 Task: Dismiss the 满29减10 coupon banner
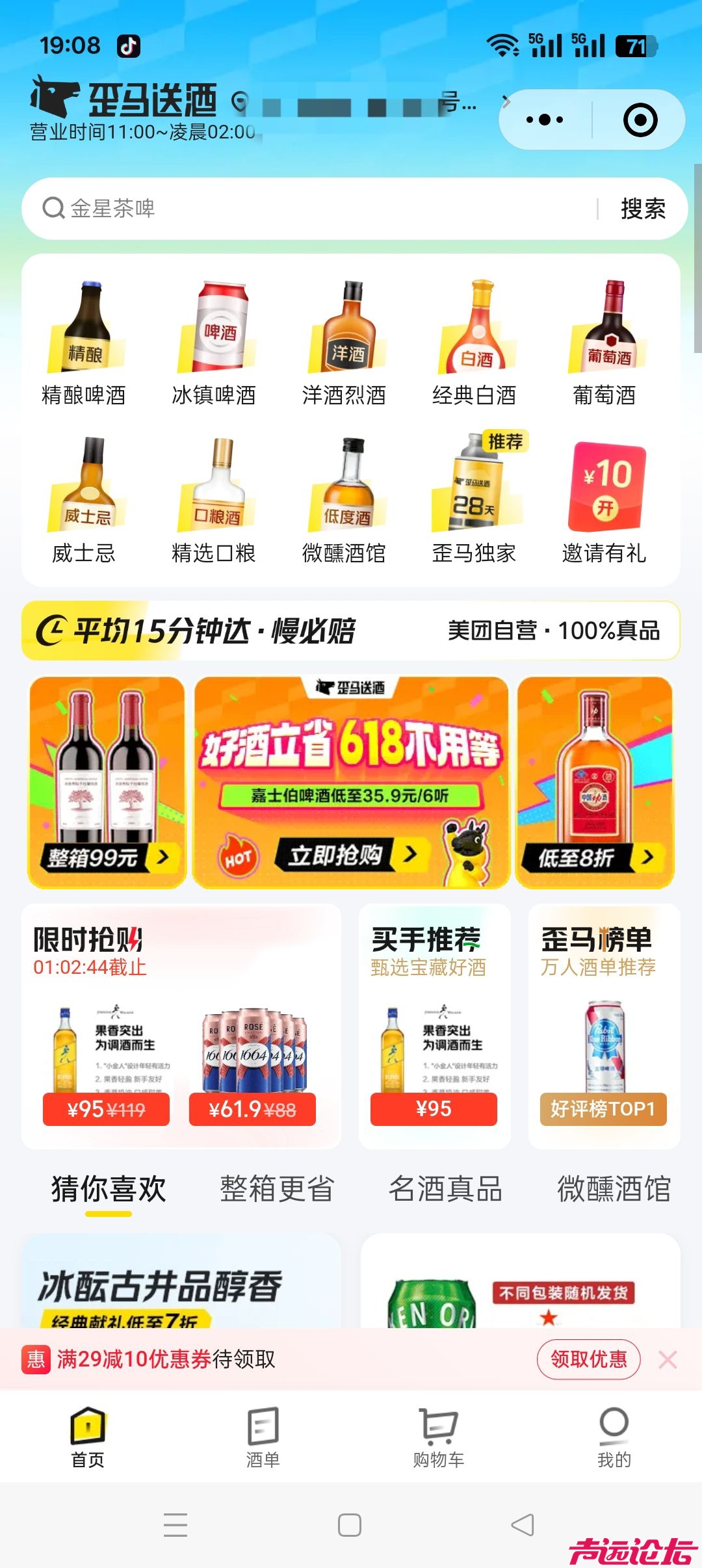[x=668, y=1359]
